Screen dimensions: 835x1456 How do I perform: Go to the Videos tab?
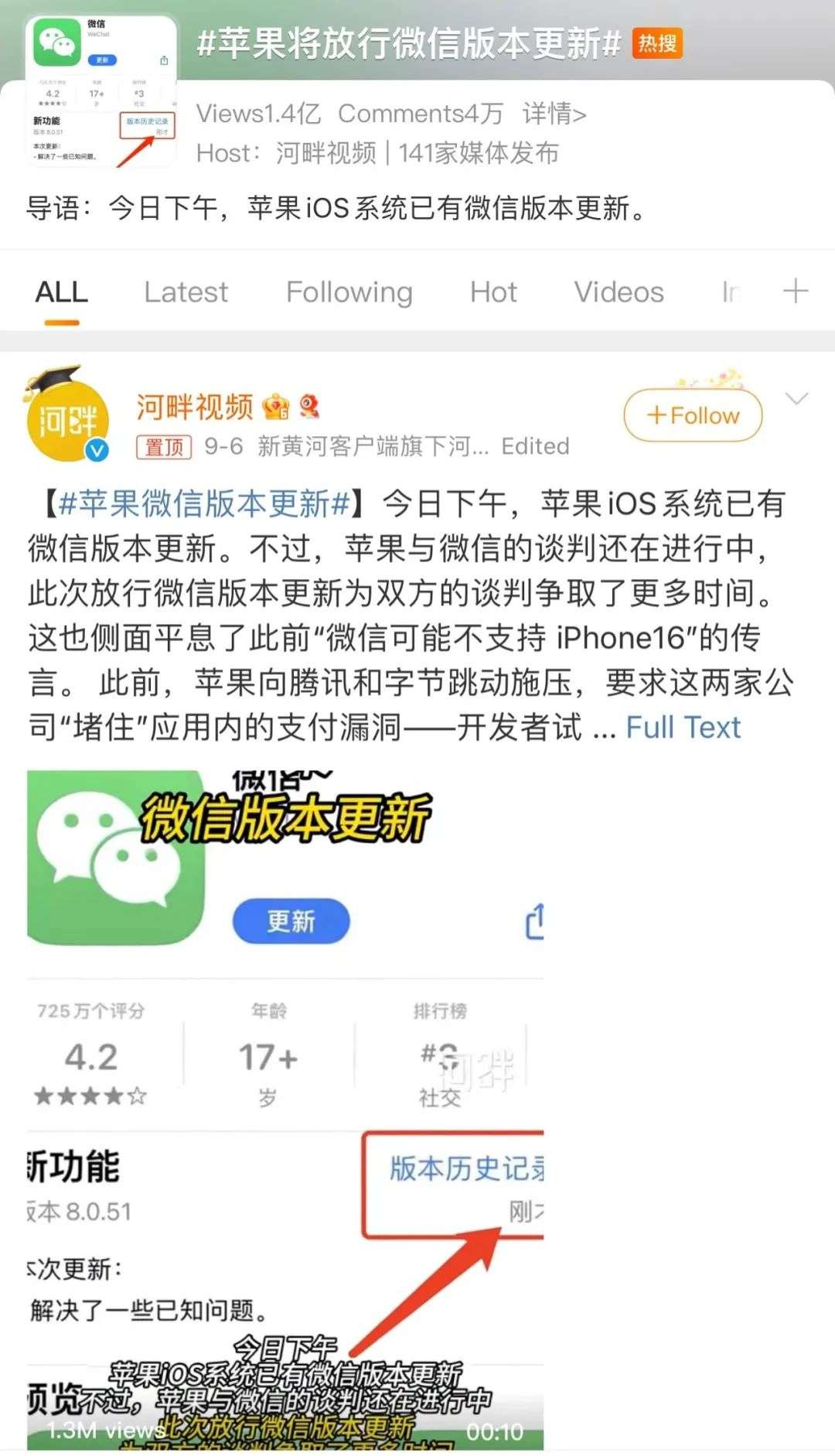pyautogui.click(x=619, y=292)
